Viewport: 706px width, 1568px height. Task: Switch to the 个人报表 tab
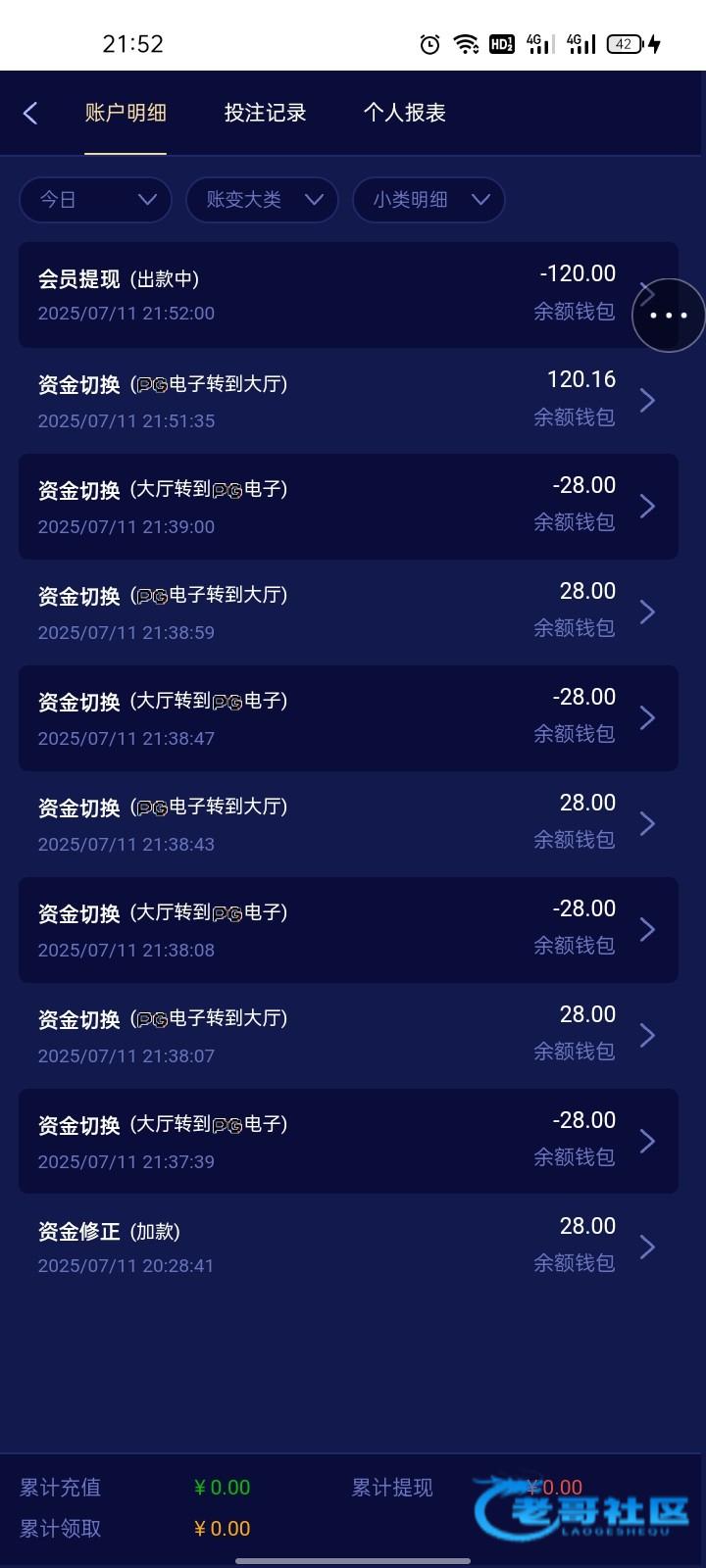pos(404,113)
